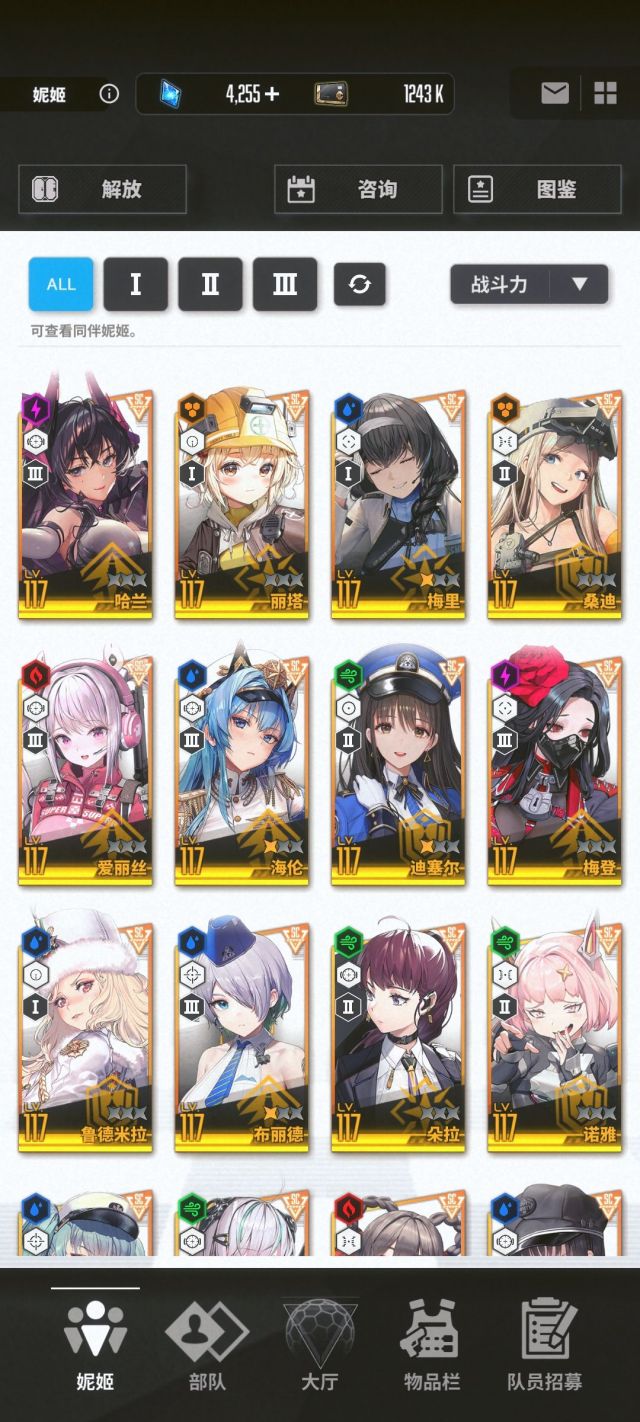Open the 队员招募 tab
The height and width of the screenshot is (1422, 640).
[545, 1345]
